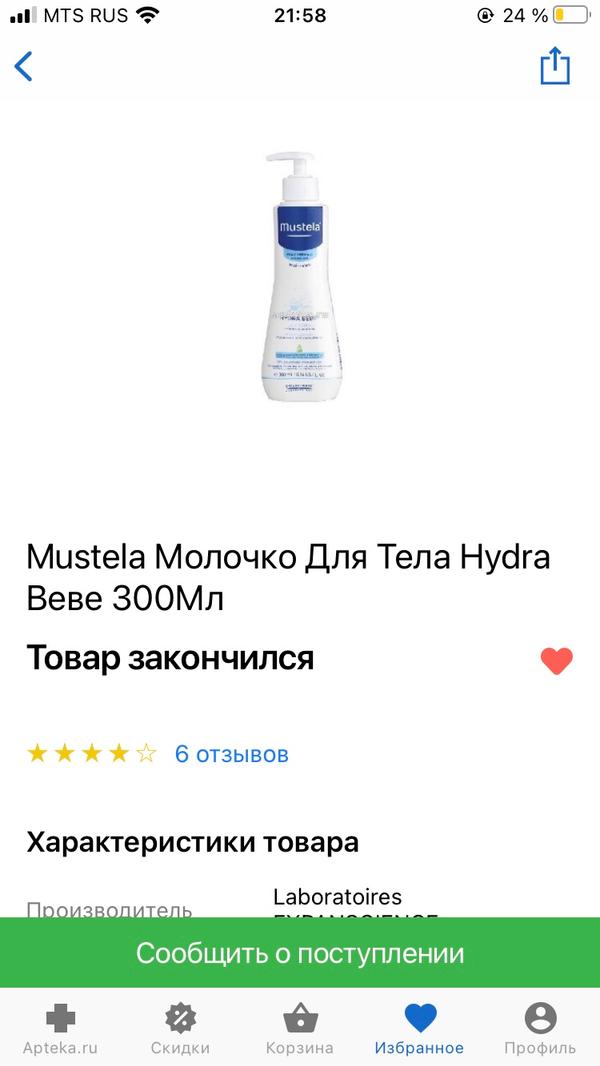
Task: Go to the Корзина tab
Action: 300,1029
